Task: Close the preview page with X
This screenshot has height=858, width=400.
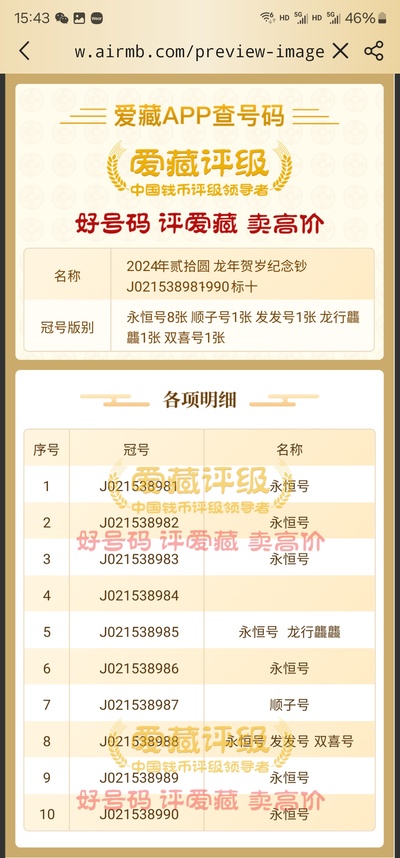Action: pos(340,51)
